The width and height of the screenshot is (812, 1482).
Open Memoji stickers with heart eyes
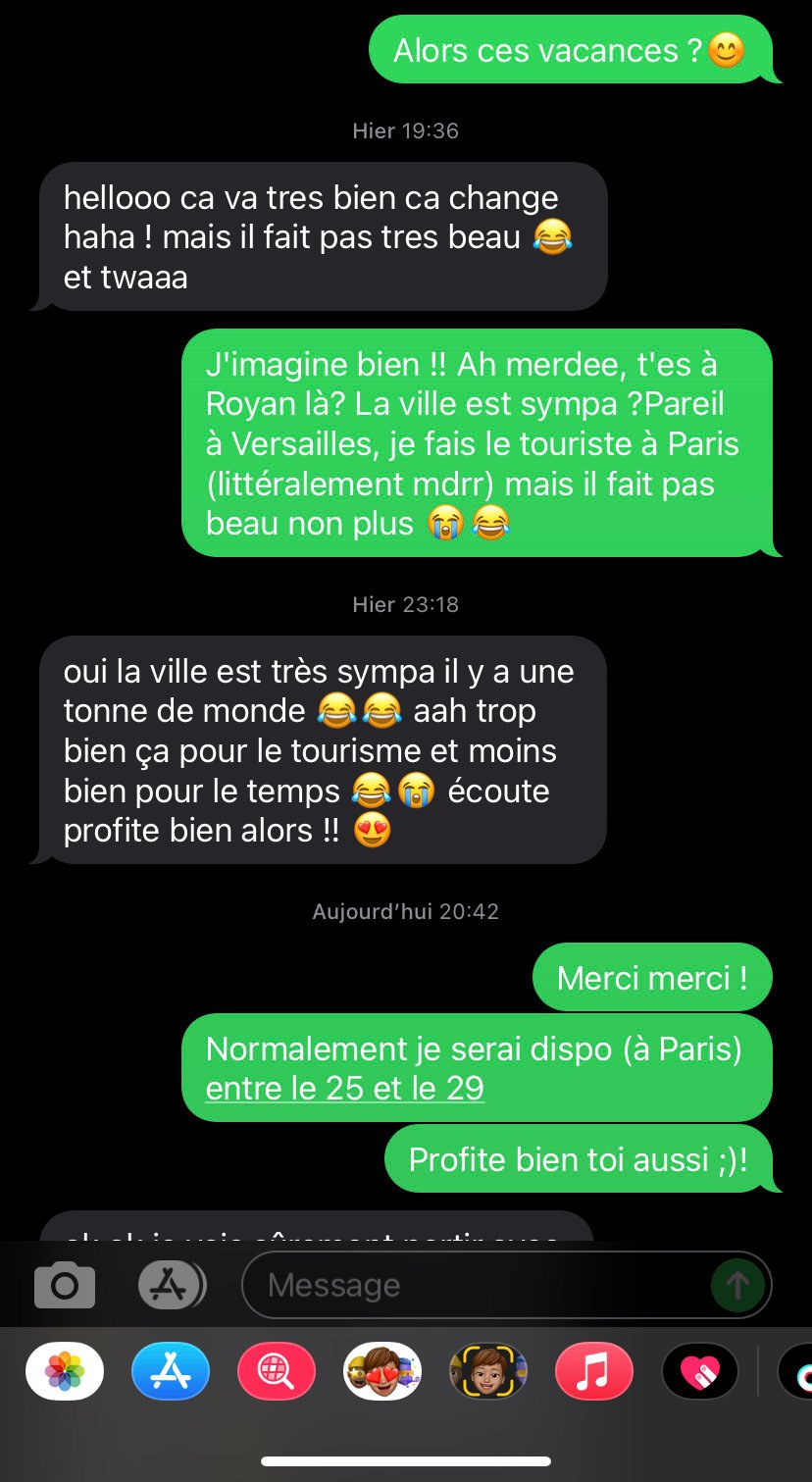tap(382, 1370)
